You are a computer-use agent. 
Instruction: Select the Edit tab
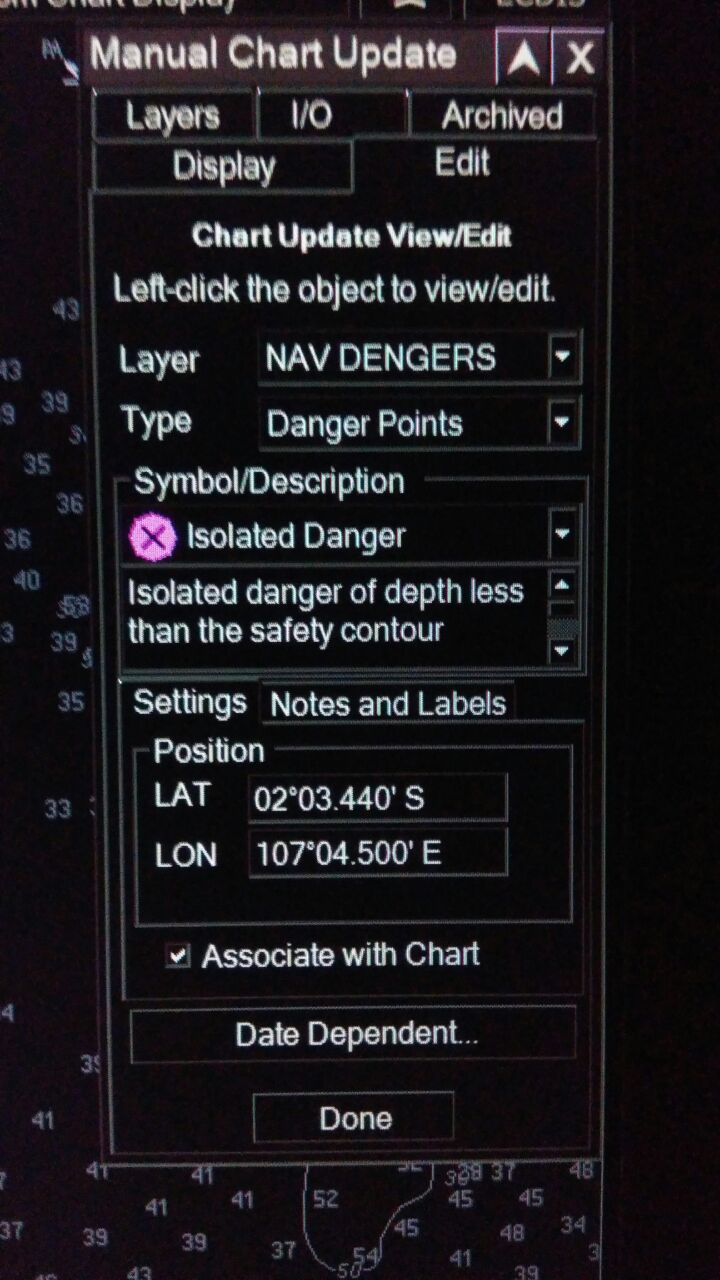pos(462,163)
